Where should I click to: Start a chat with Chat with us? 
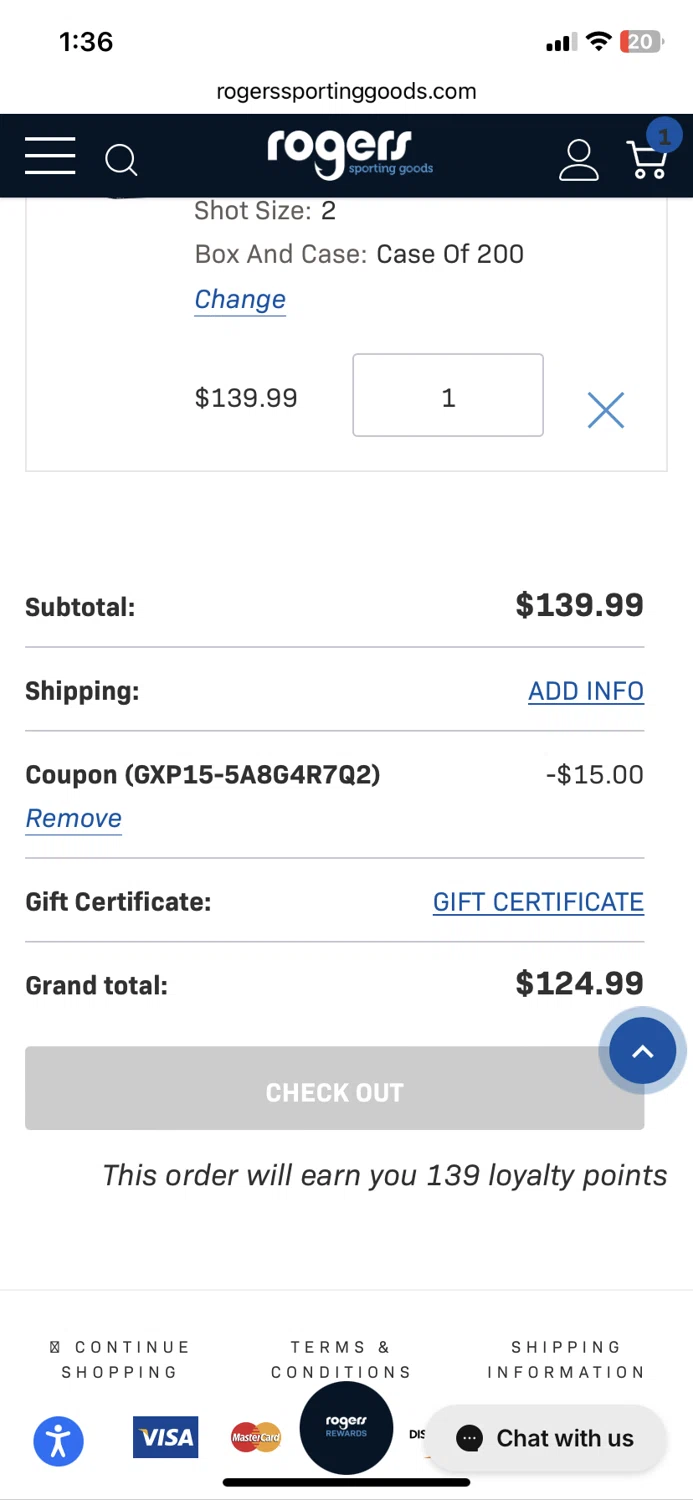[546, 1438]
